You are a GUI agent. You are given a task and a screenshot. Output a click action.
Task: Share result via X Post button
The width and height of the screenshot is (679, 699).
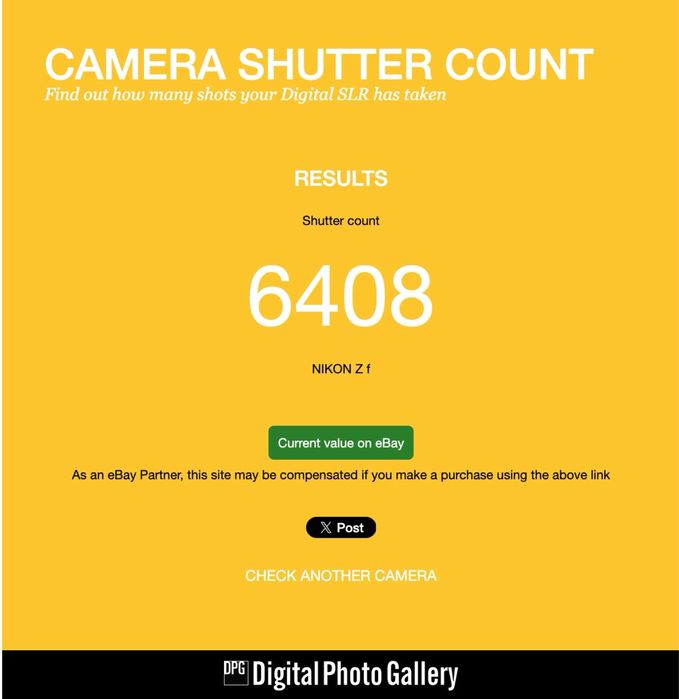[x=340, y=527]
